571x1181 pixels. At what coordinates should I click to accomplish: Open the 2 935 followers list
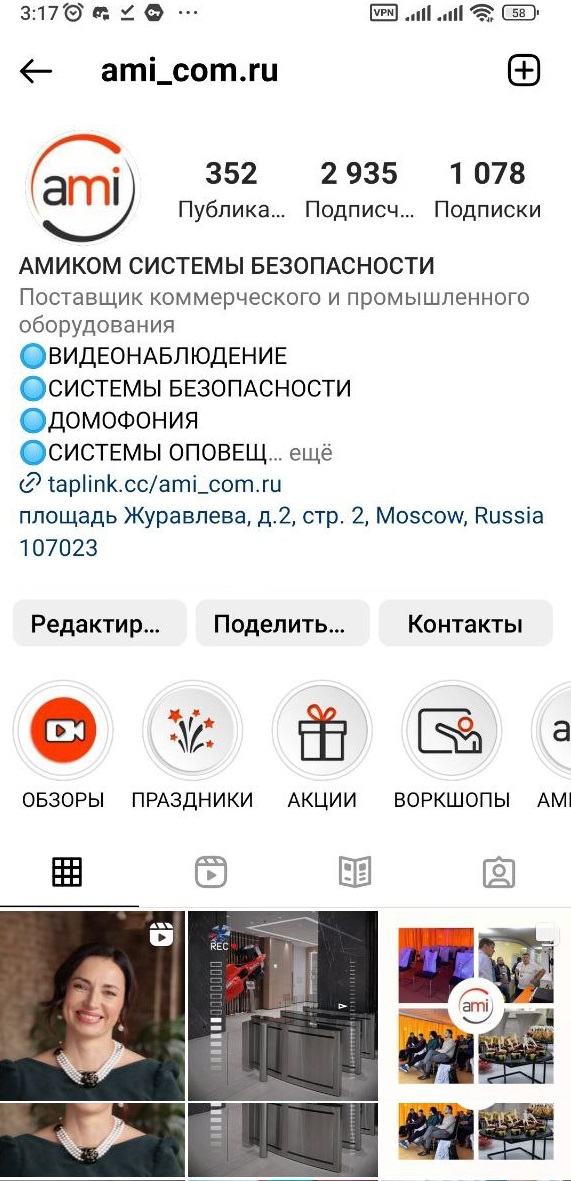click(359, 190)
